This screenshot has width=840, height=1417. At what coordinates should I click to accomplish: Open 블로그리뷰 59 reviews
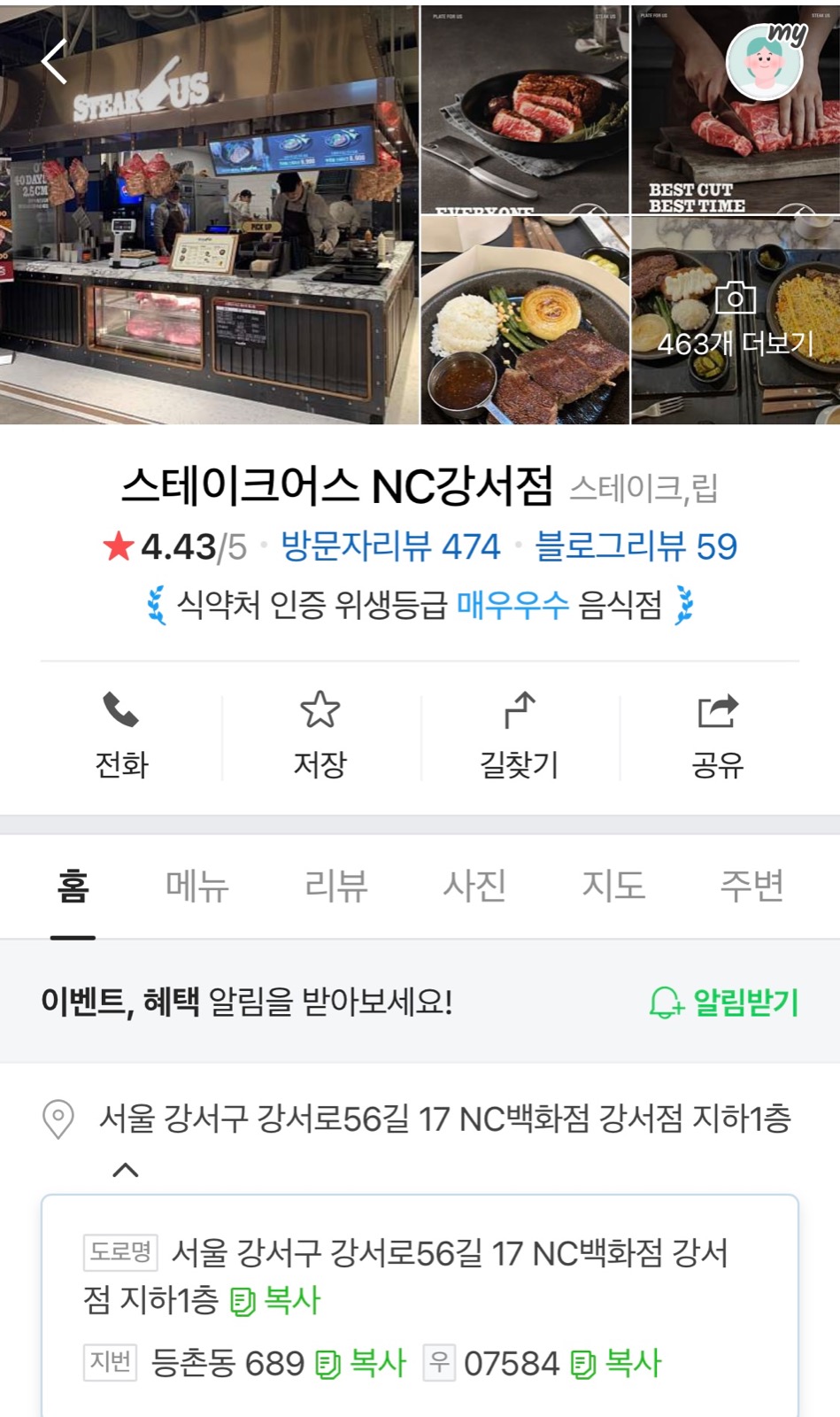[x=636, y=546]
